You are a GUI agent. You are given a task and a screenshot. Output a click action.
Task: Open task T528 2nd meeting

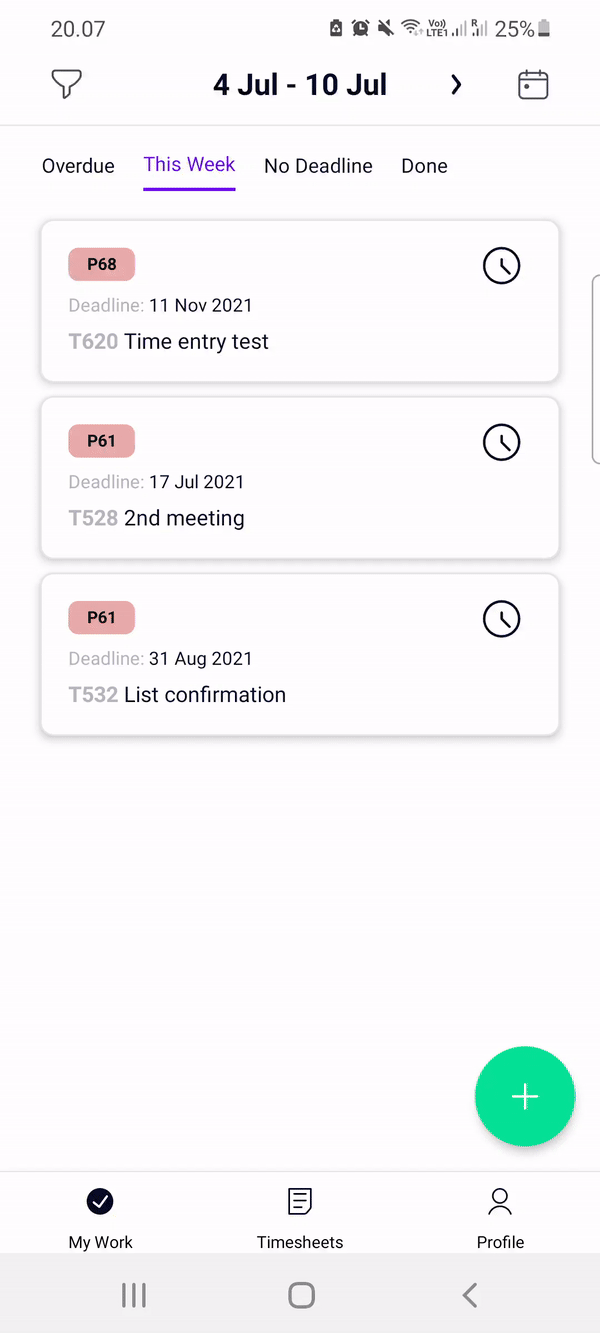click(300, 478)
